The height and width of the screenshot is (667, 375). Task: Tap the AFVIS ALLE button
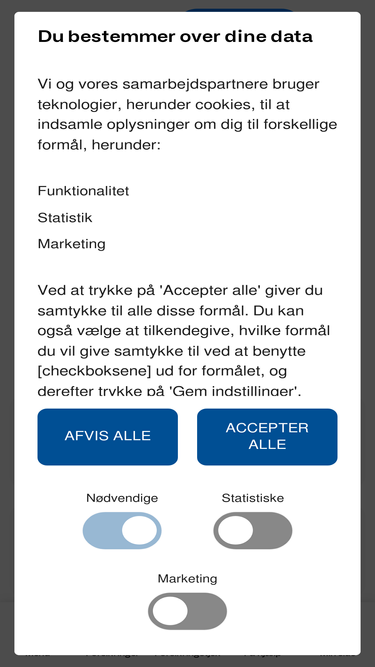pyautogui.click(x=108, y=437)
